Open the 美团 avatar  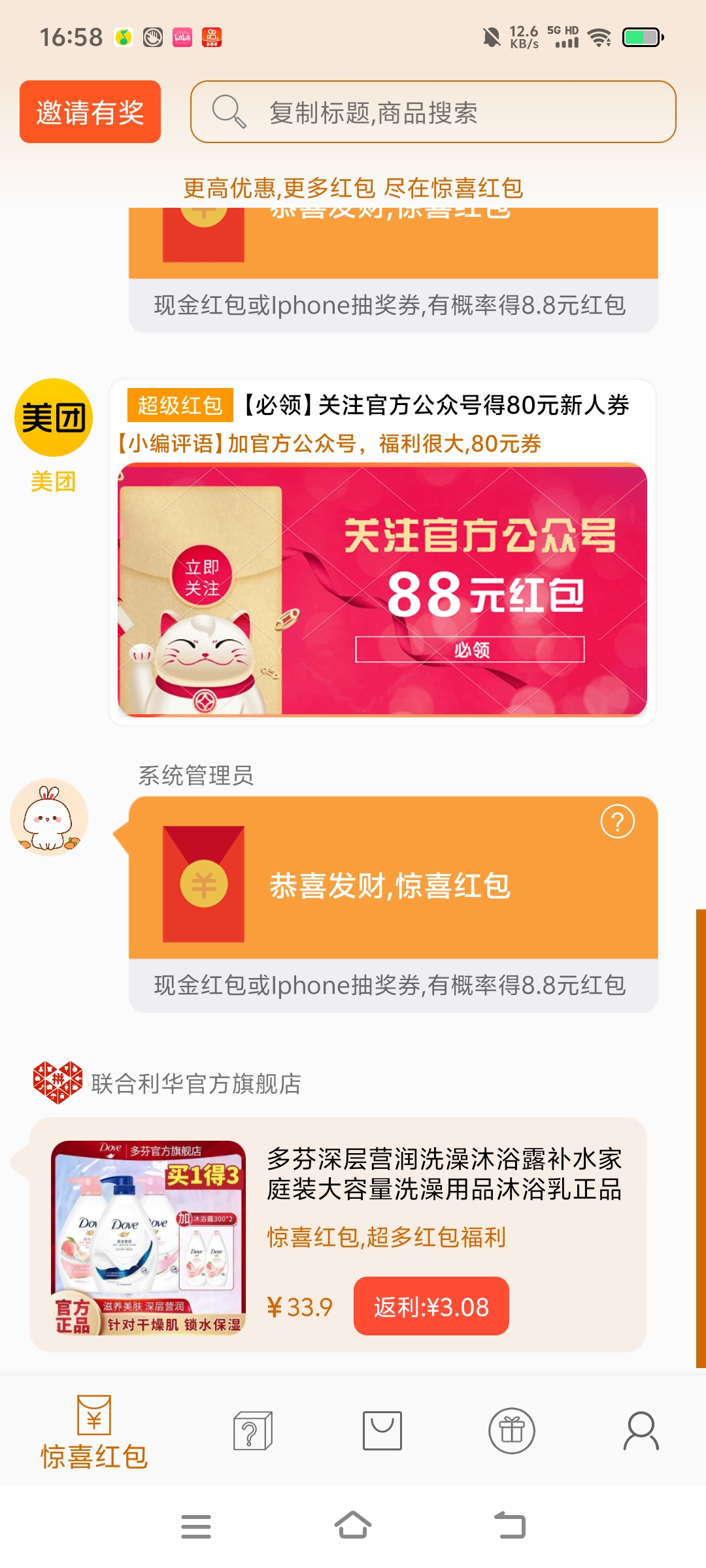[54, 418]
